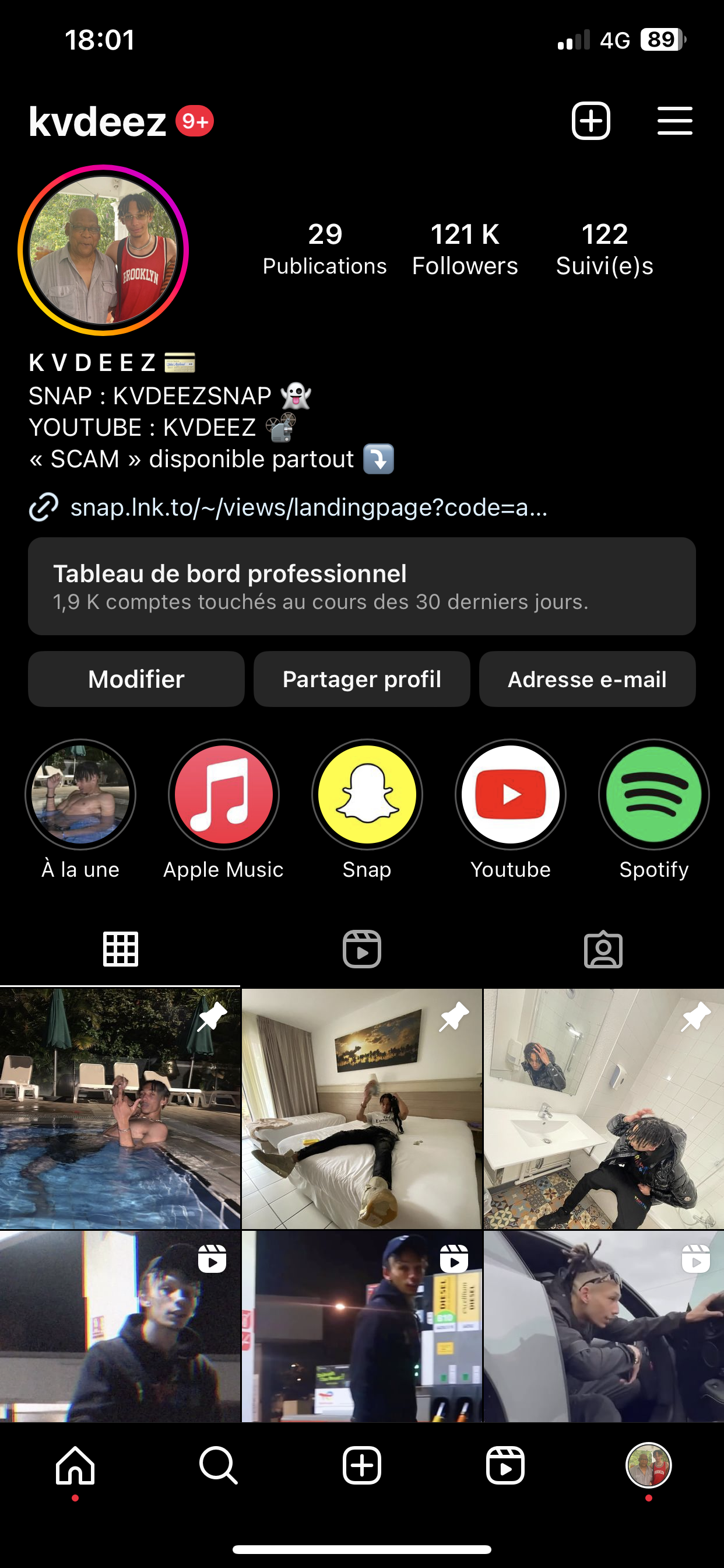The width and height of the screenshot is (724, 1568).
Task: Open the snap.lnk.to bio link
Action: [x=308, y=507]
